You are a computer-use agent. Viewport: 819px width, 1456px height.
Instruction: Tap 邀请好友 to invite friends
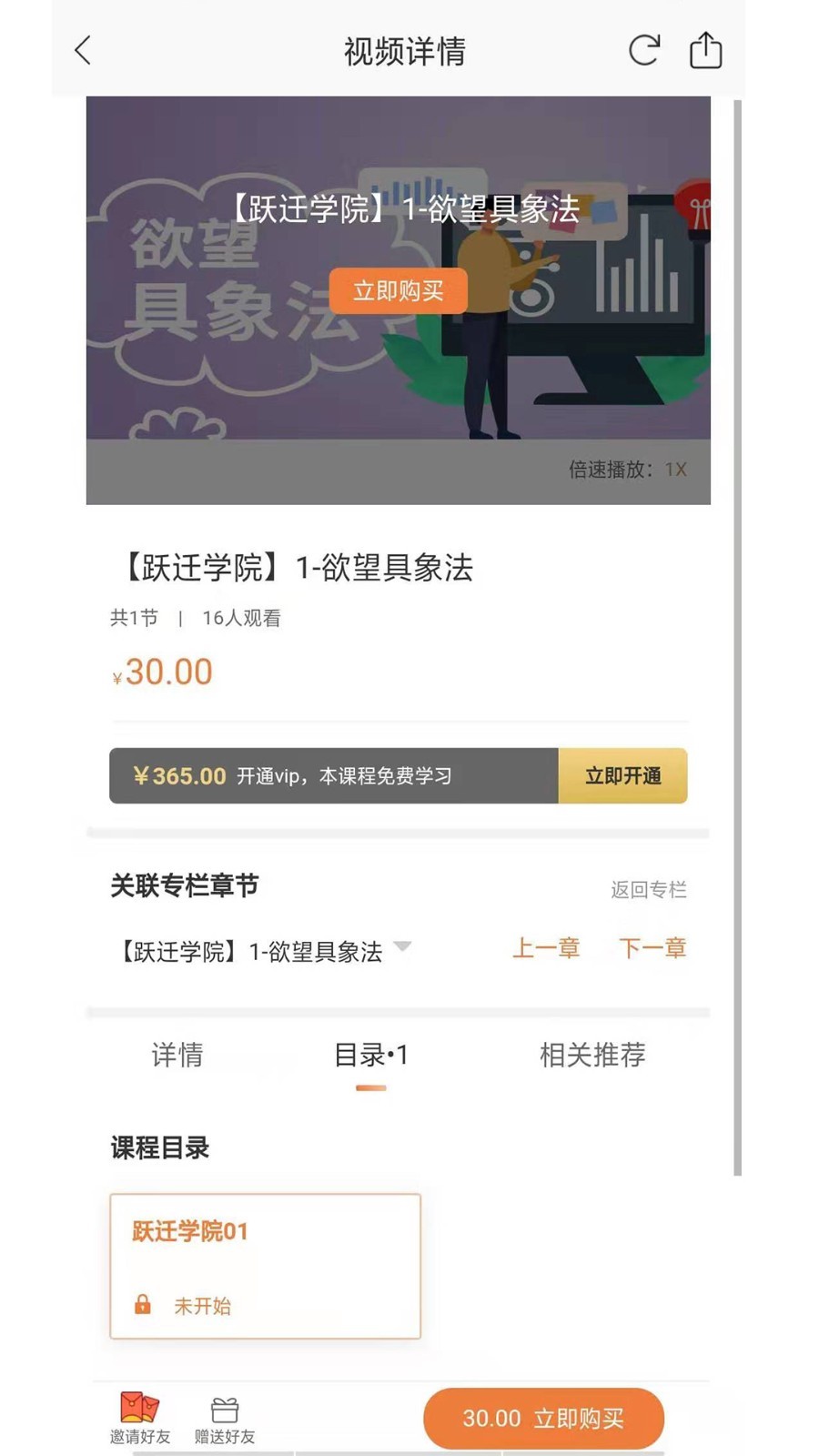(x=140, y=1419)
